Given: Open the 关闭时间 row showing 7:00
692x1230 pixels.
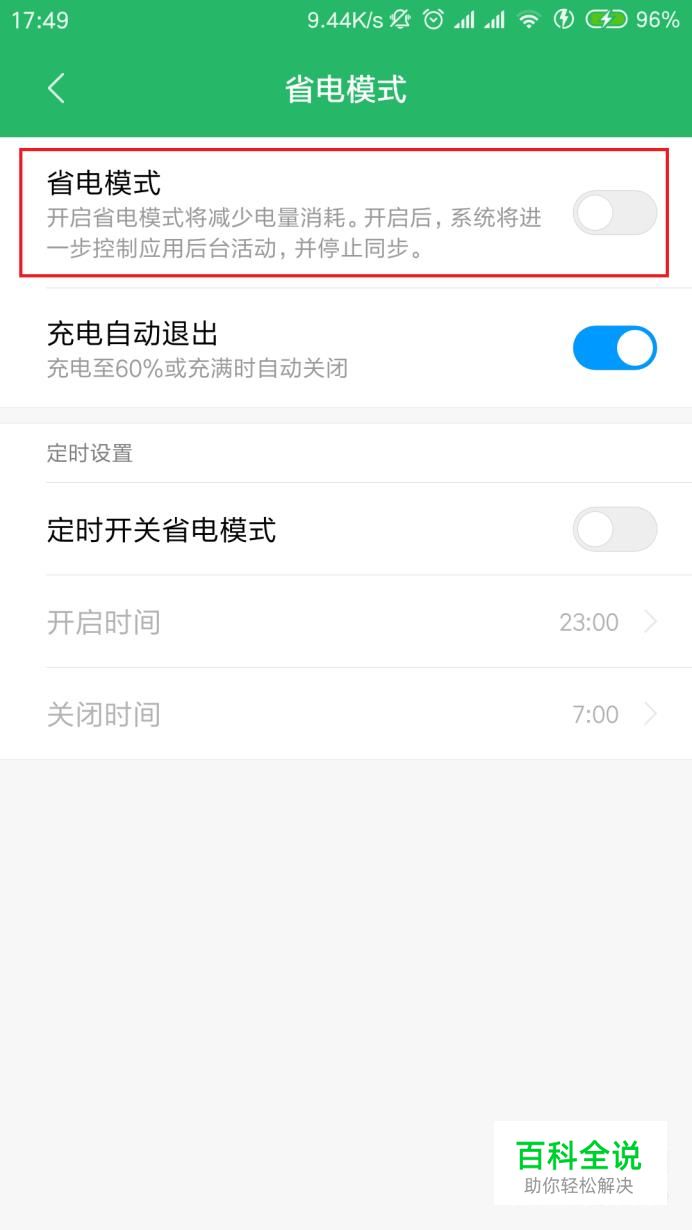Looking at the screenshot, I should tap(346, 714).
